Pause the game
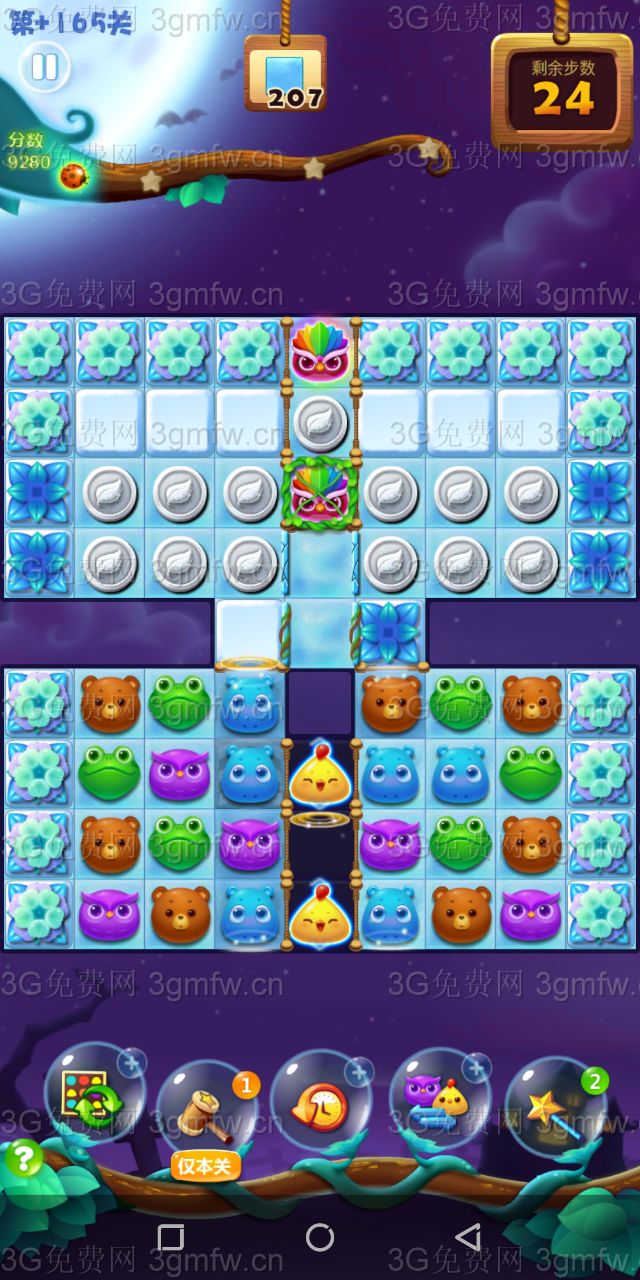 pos(44,67)
